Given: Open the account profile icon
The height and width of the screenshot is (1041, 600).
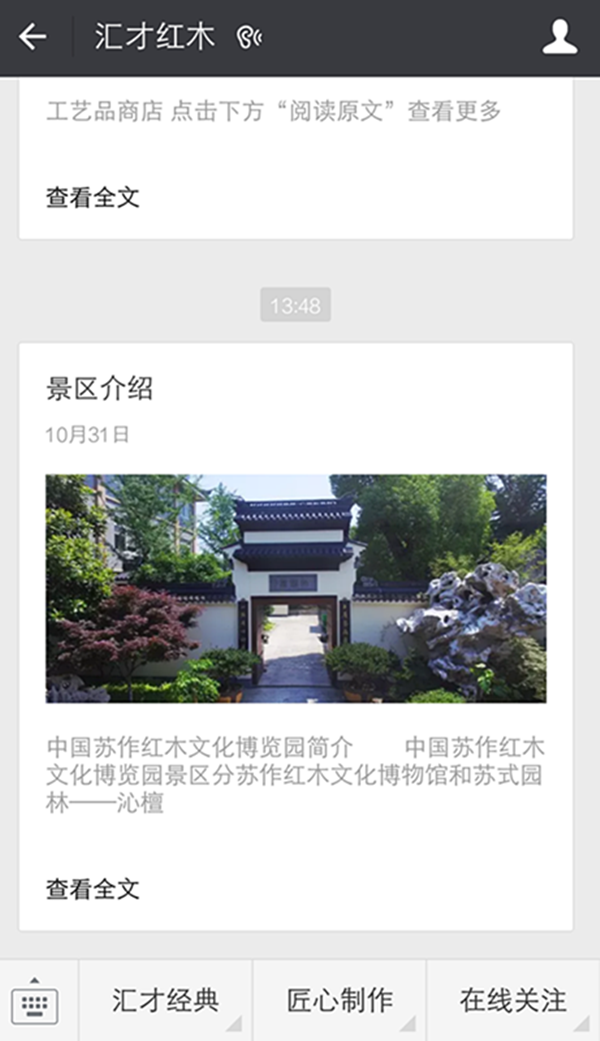Looking at the screenshot, I should point(560,38).
